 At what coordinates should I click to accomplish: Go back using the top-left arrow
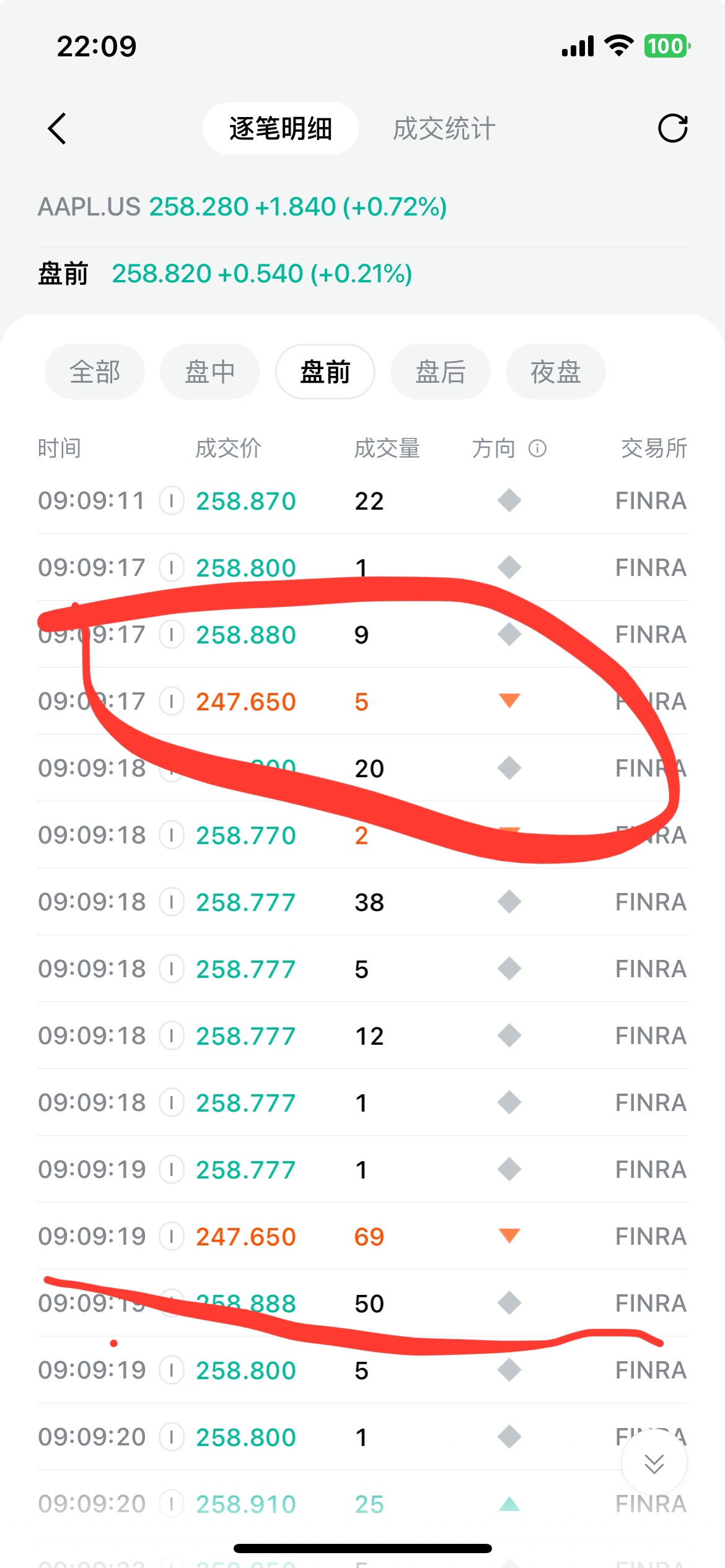click(57, 129)
